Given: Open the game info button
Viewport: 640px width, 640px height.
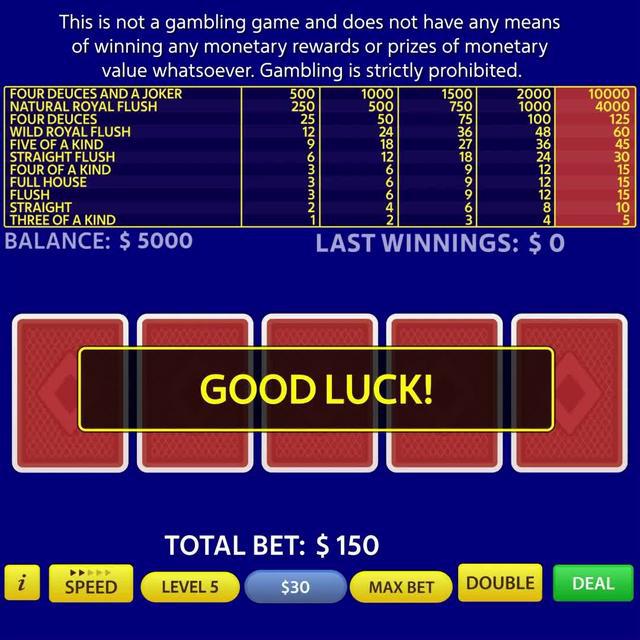Looking at the screenshot, I should pyautogui.click(x=22, y=583).
